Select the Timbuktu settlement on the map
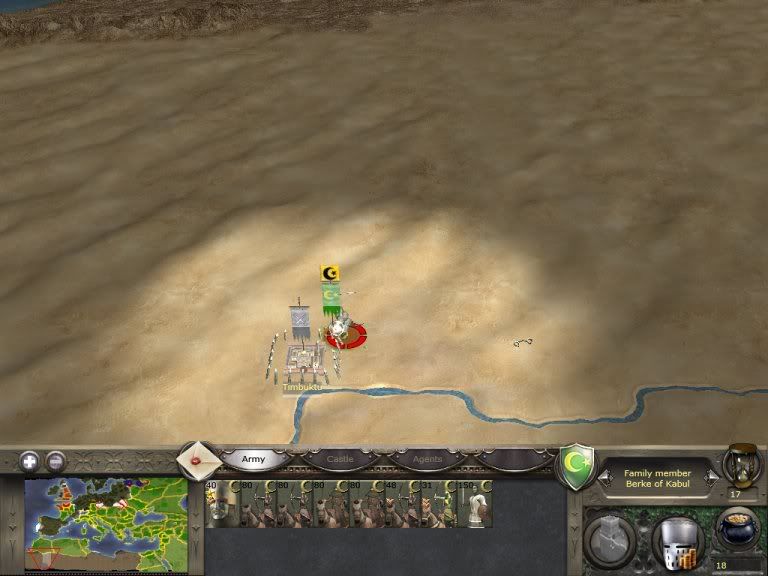This screenshot has height=576, width=768. [305, 360]
